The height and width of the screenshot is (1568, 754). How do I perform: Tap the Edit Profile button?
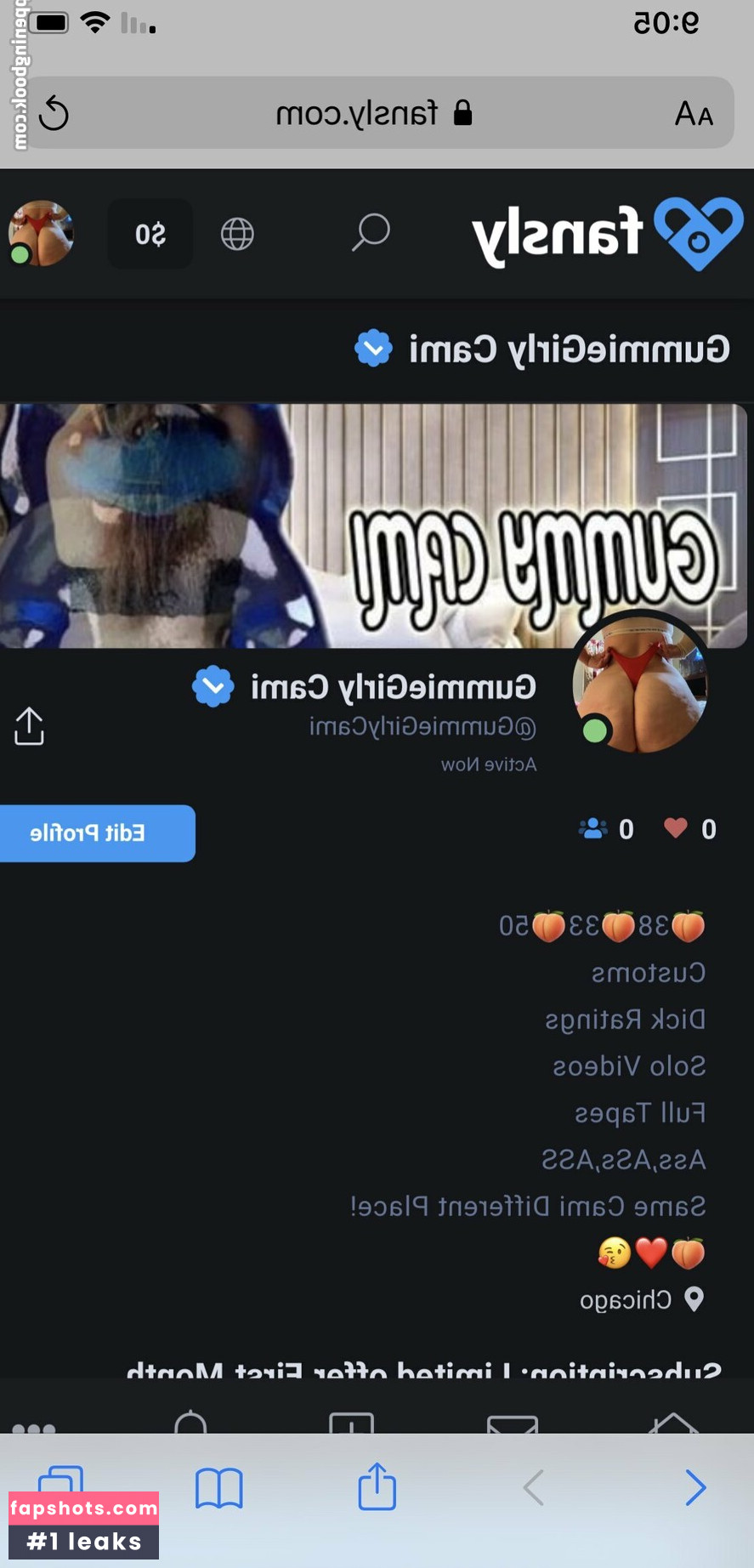tap(96, 833)
